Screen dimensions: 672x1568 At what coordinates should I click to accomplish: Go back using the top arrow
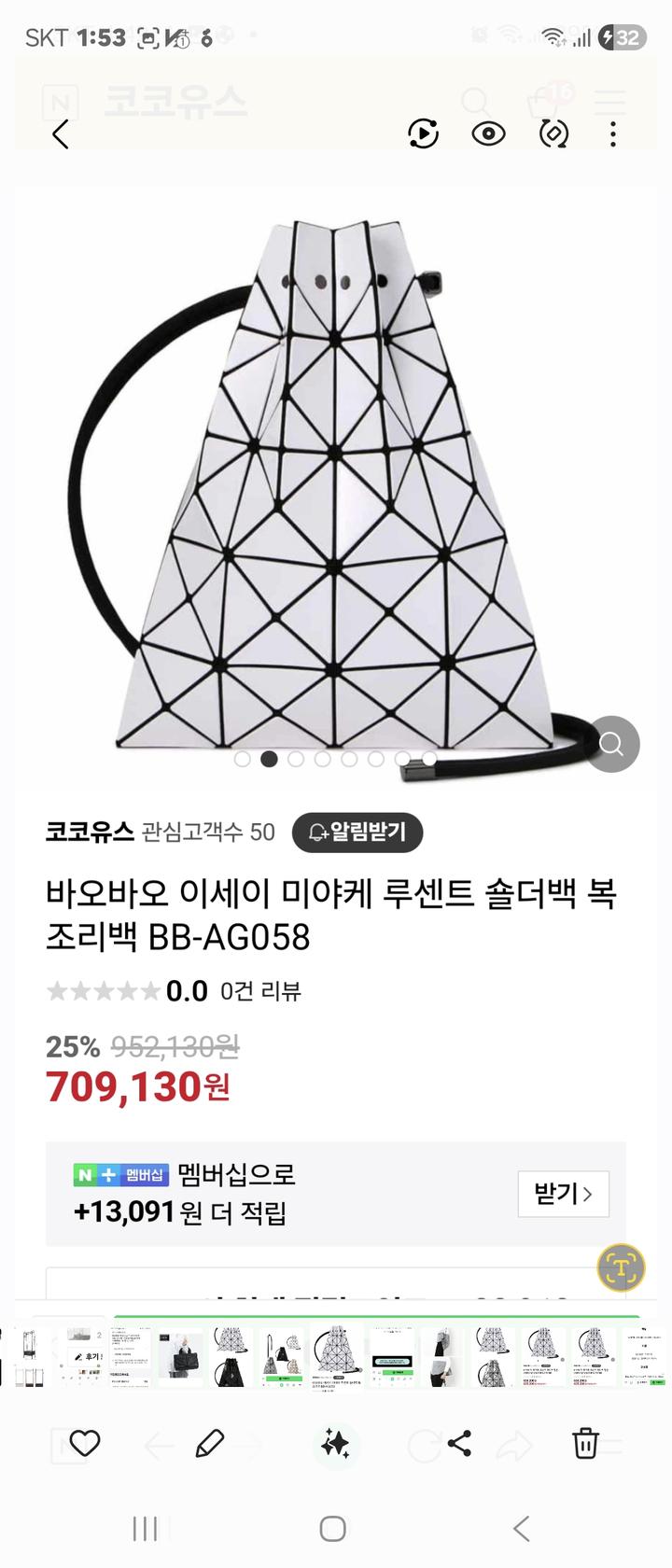[x=61, y=134]
